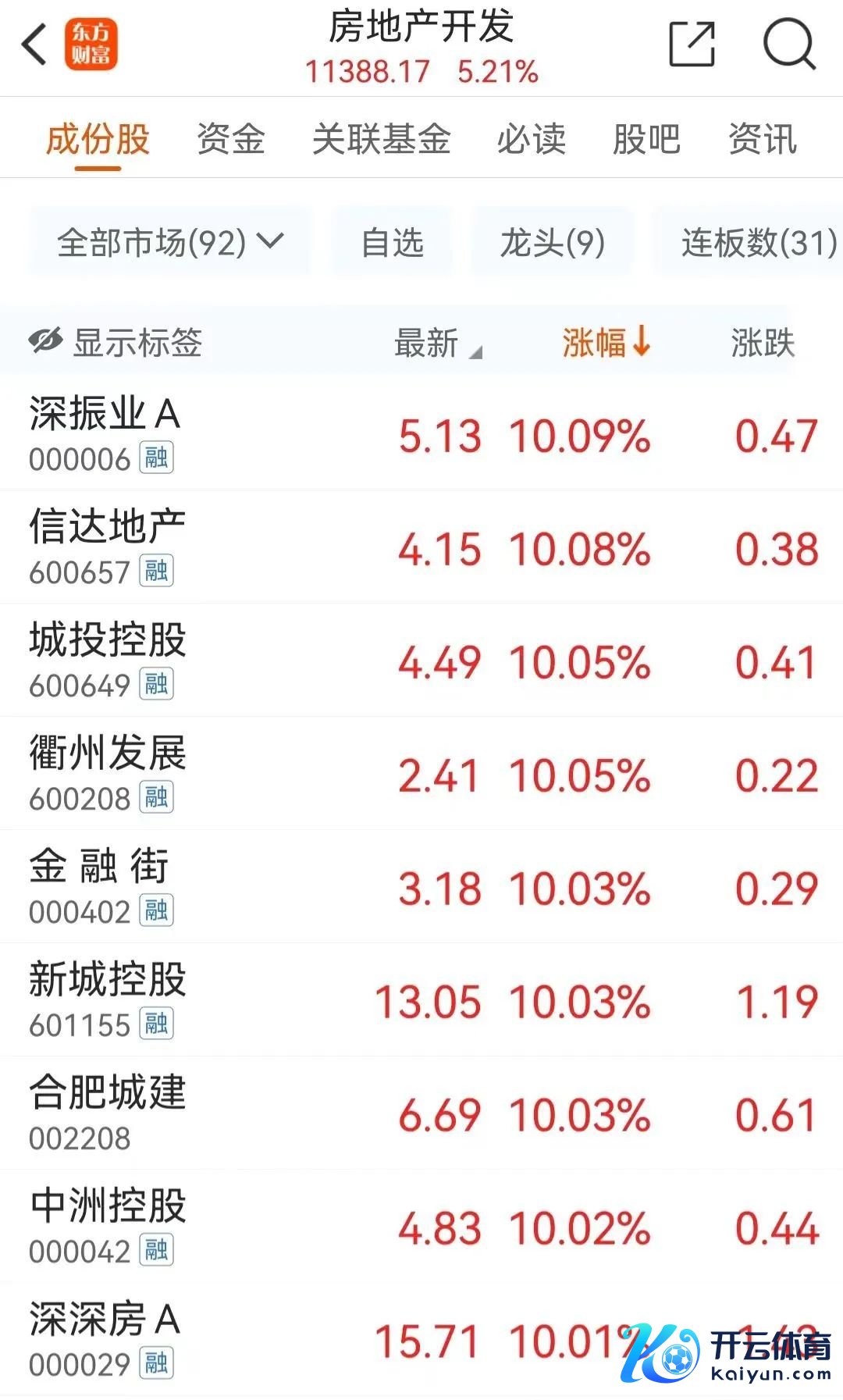This screenshot has height=1400, width=843.
Task: Select the 龙头(9) filter chip
Action: click(x=552, y=242)
